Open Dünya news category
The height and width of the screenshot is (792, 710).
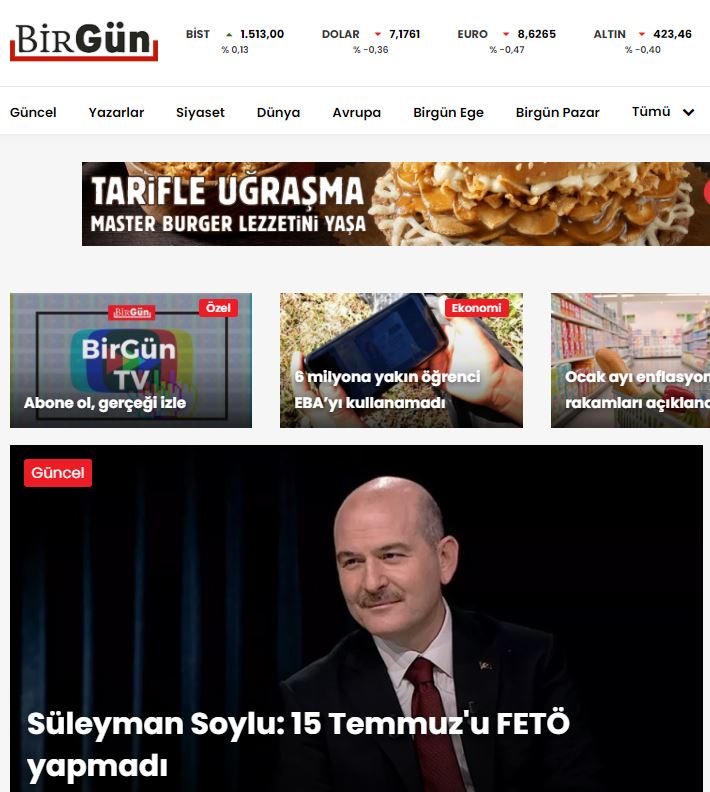point(278,113)
